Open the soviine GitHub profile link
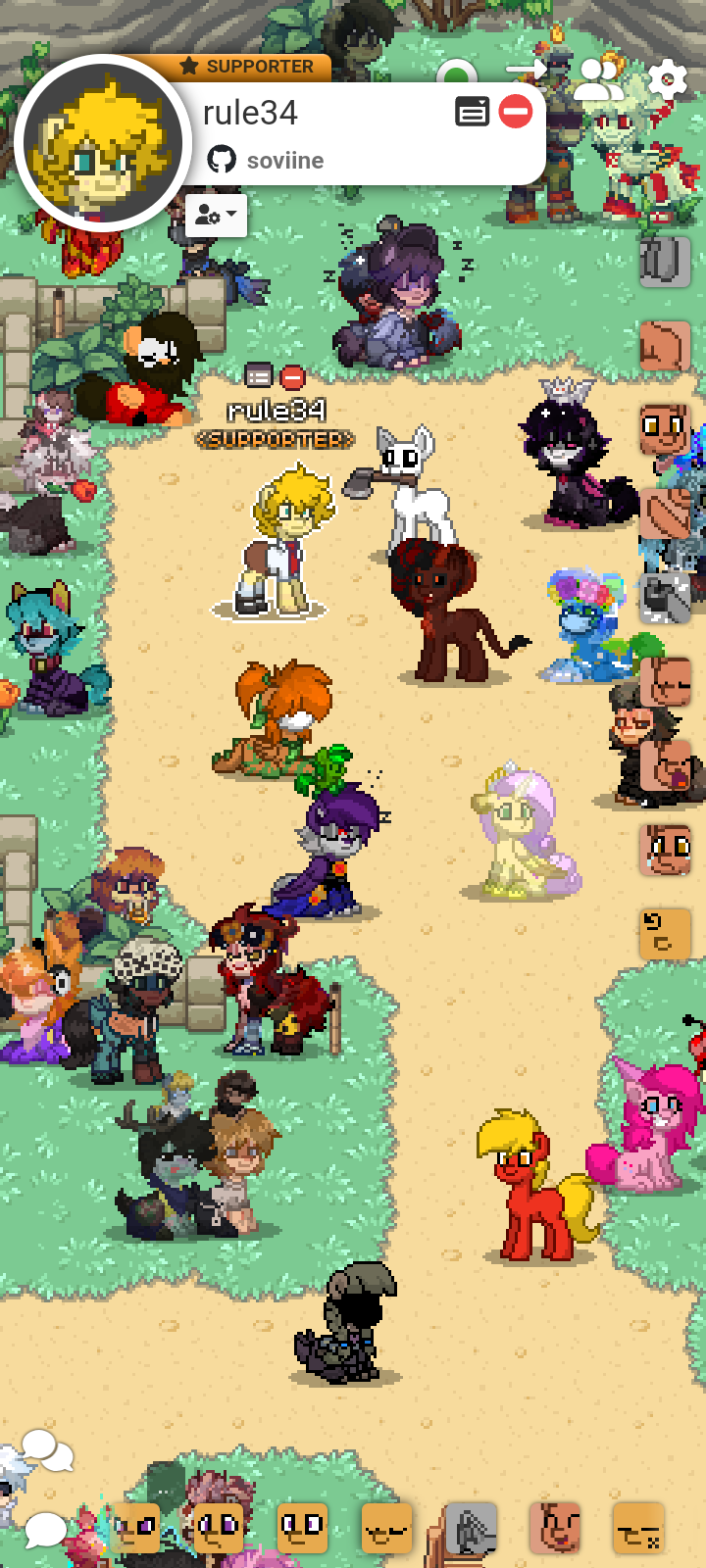The image size is (706, 1568). pos(284,160)
